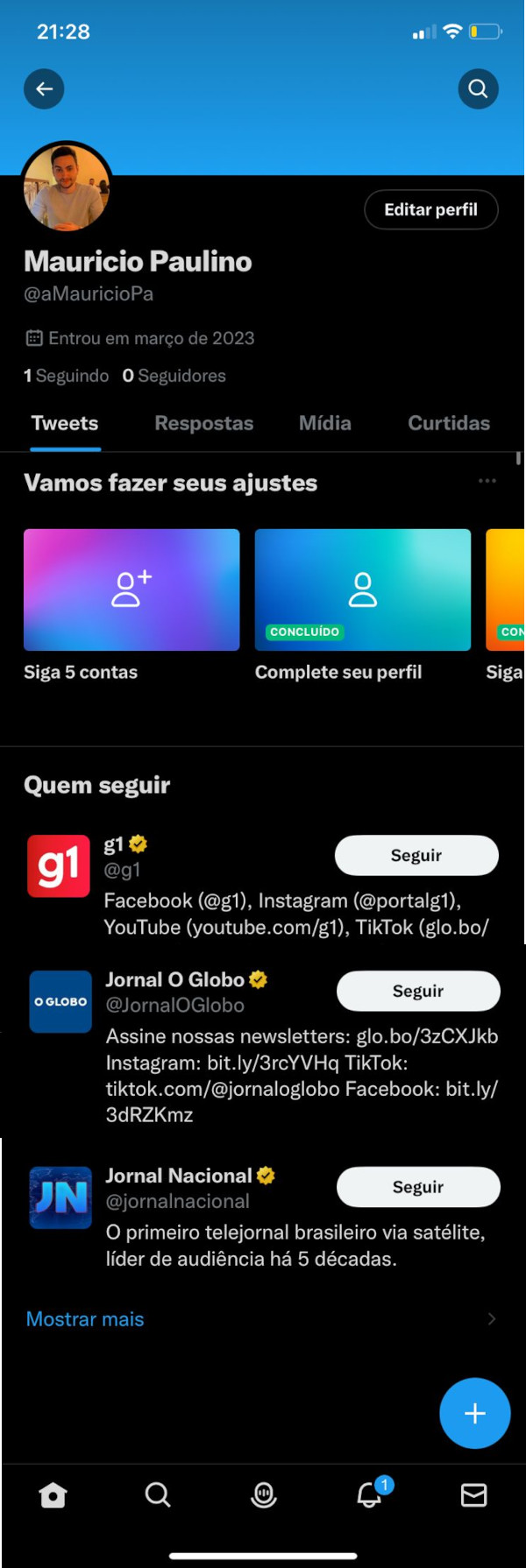The width and height of the screenshot is (526, 1568).
Task: Switch to the Respostas tab
Action: click(203, 423)
